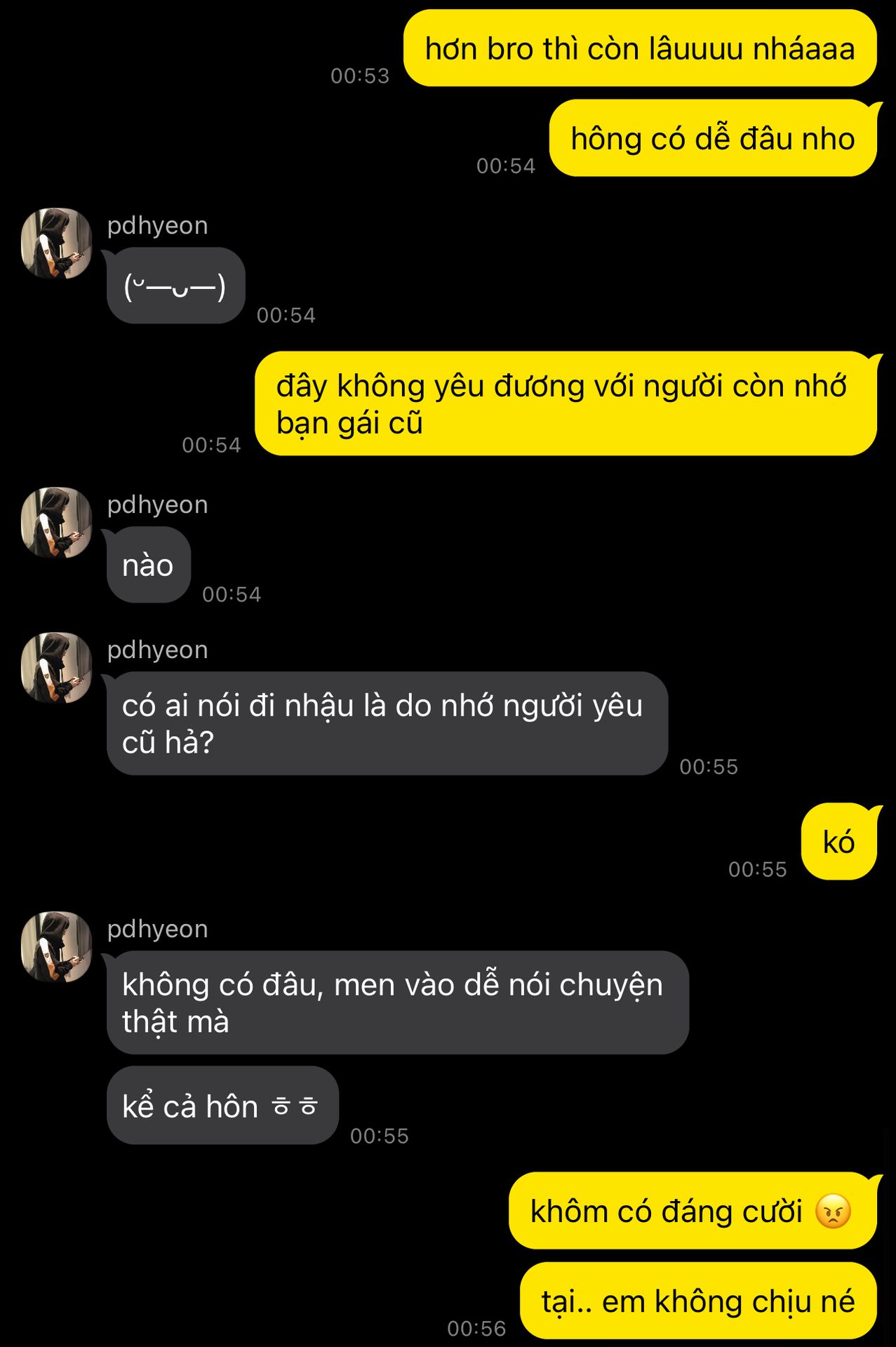The height and width of the screenshot is (1347, 896).
Task: Open pdhyeon's avatar beside "không có đâu" message
Action: point(56,946)
